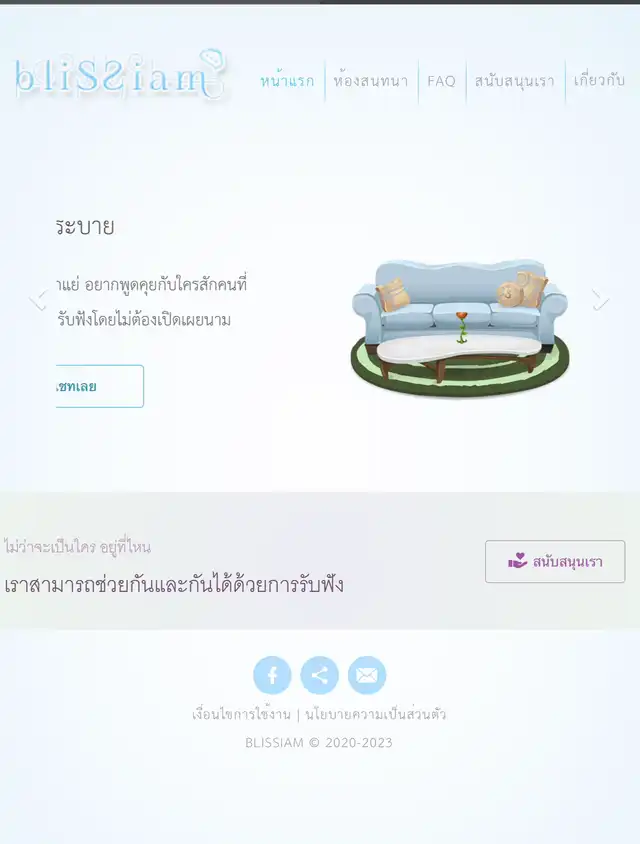Share the site via share icon
640x844 pixels.
[x=320, y=676]
